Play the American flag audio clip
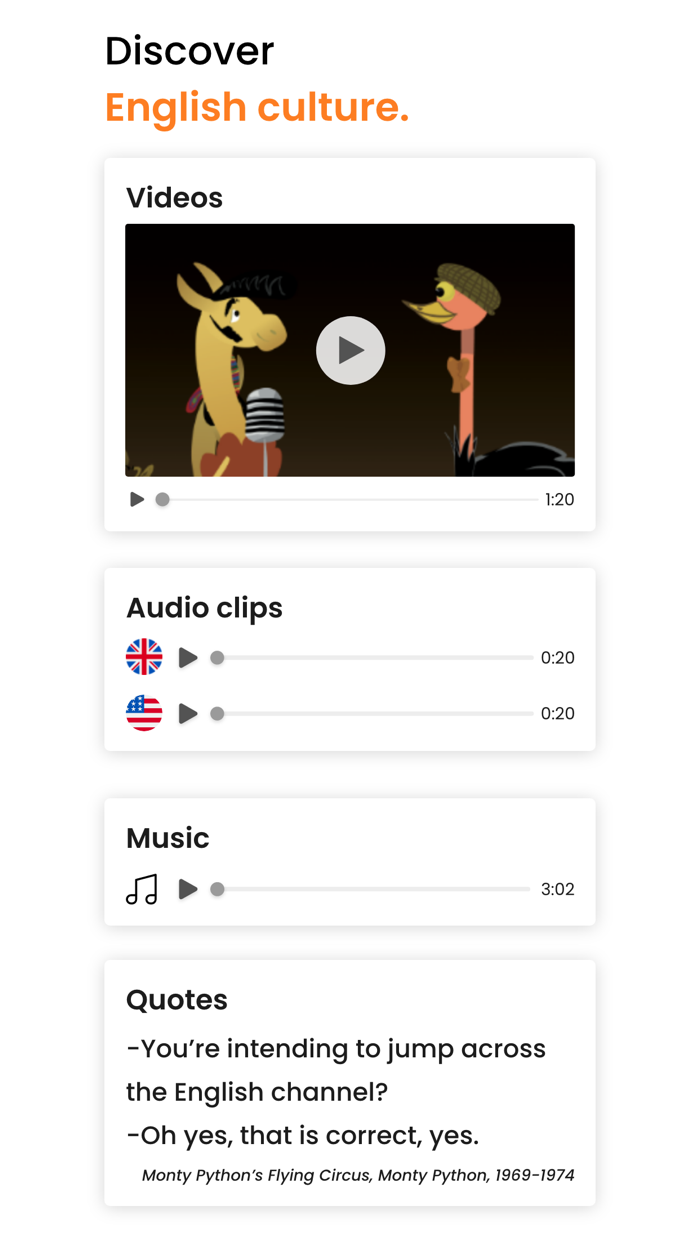700x1244 pixels. (188, 713)
